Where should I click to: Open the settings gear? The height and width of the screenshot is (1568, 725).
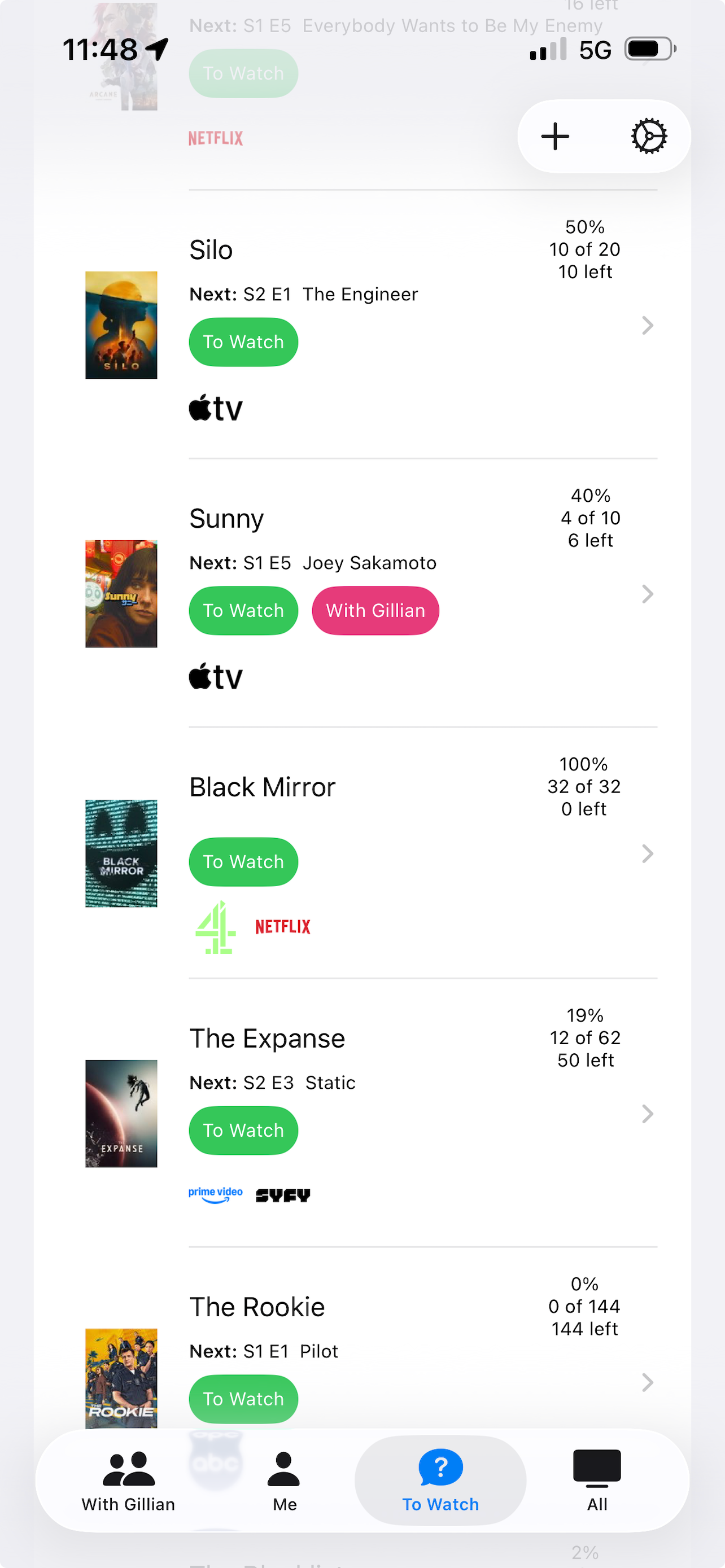click(649, 137)
